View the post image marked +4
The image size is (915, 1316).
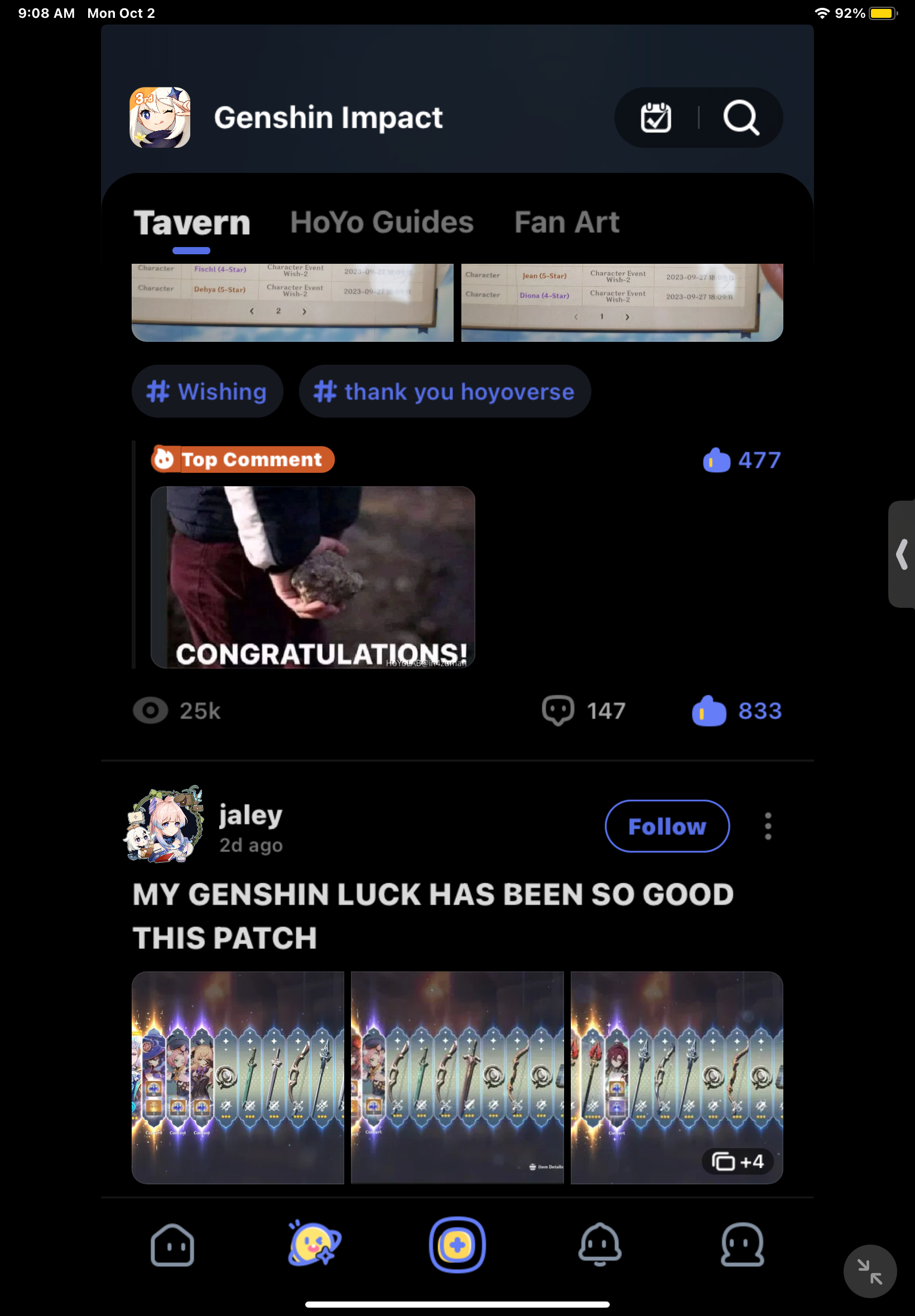coord(677,1077)
